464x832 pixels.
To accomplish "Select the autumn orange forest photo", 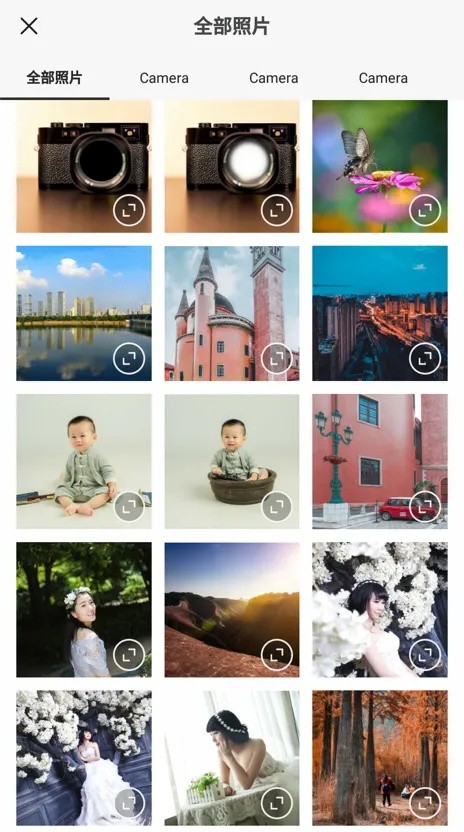I will (380, 758).
